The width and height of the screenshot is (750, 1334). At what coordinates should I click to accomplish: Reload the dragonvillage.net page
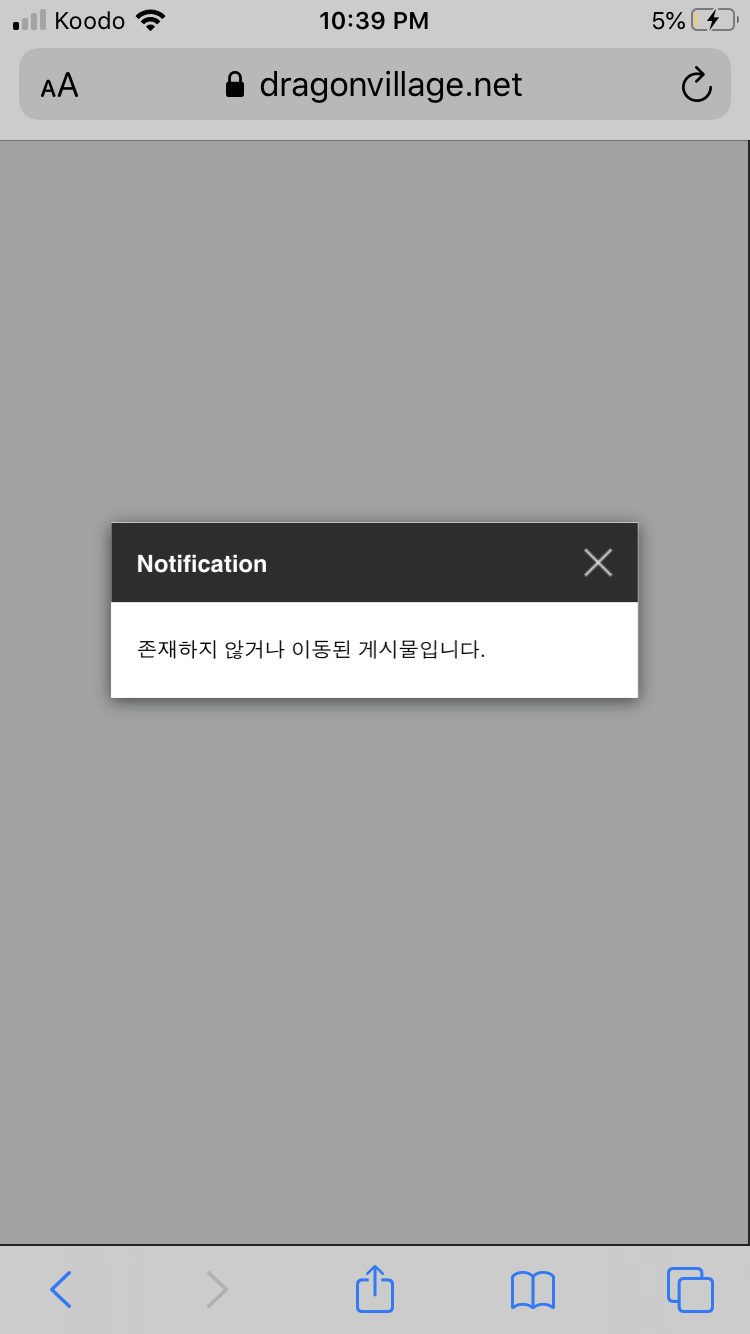[x=696, y=85]
